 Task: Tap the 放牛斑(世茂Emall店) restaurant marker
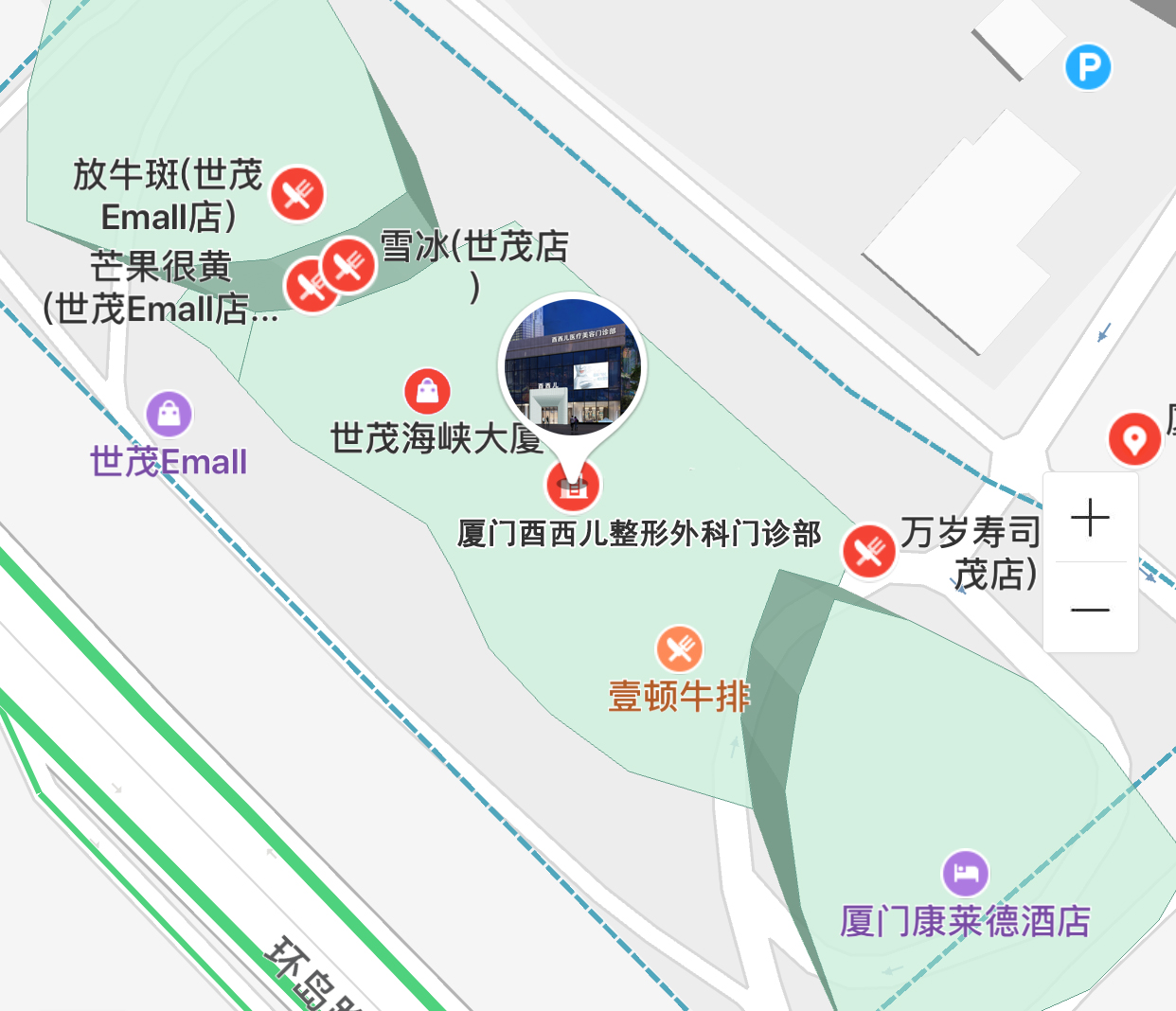[297, 194]
